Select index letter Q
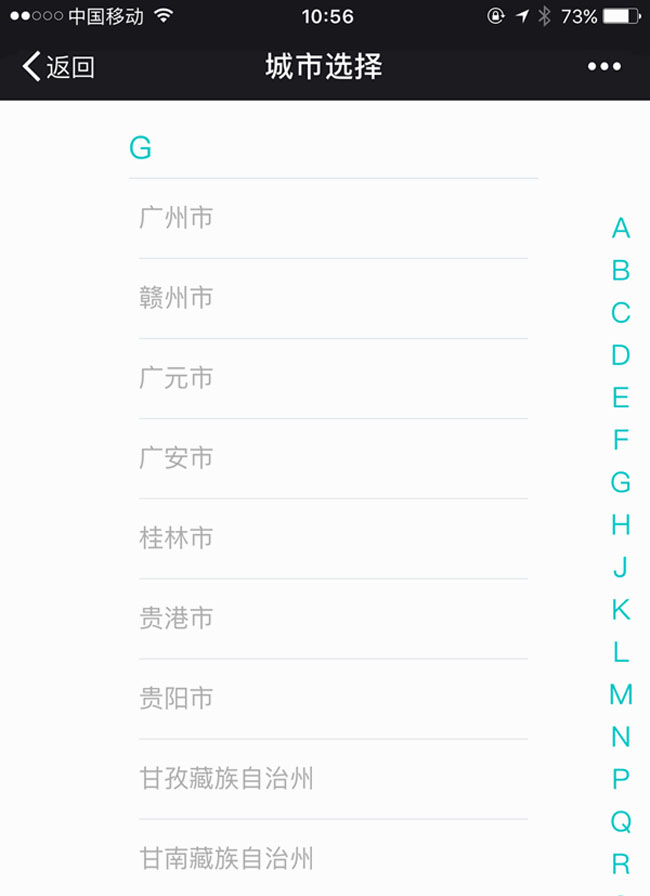This screenshot has width=650, height=896. (x=621, y=822)
